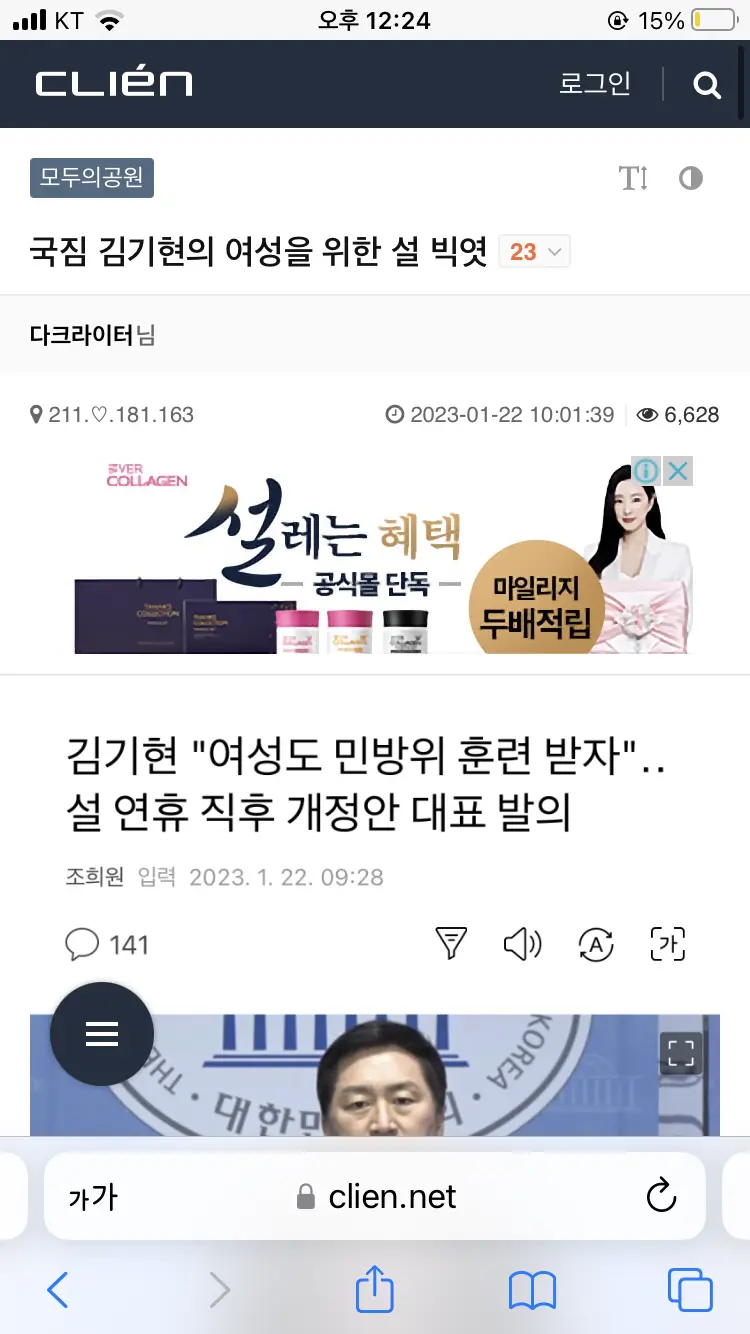This screenshot has width=750, height=1334.
Task: Show all open Safari tabs
Action: point(690,1290)
